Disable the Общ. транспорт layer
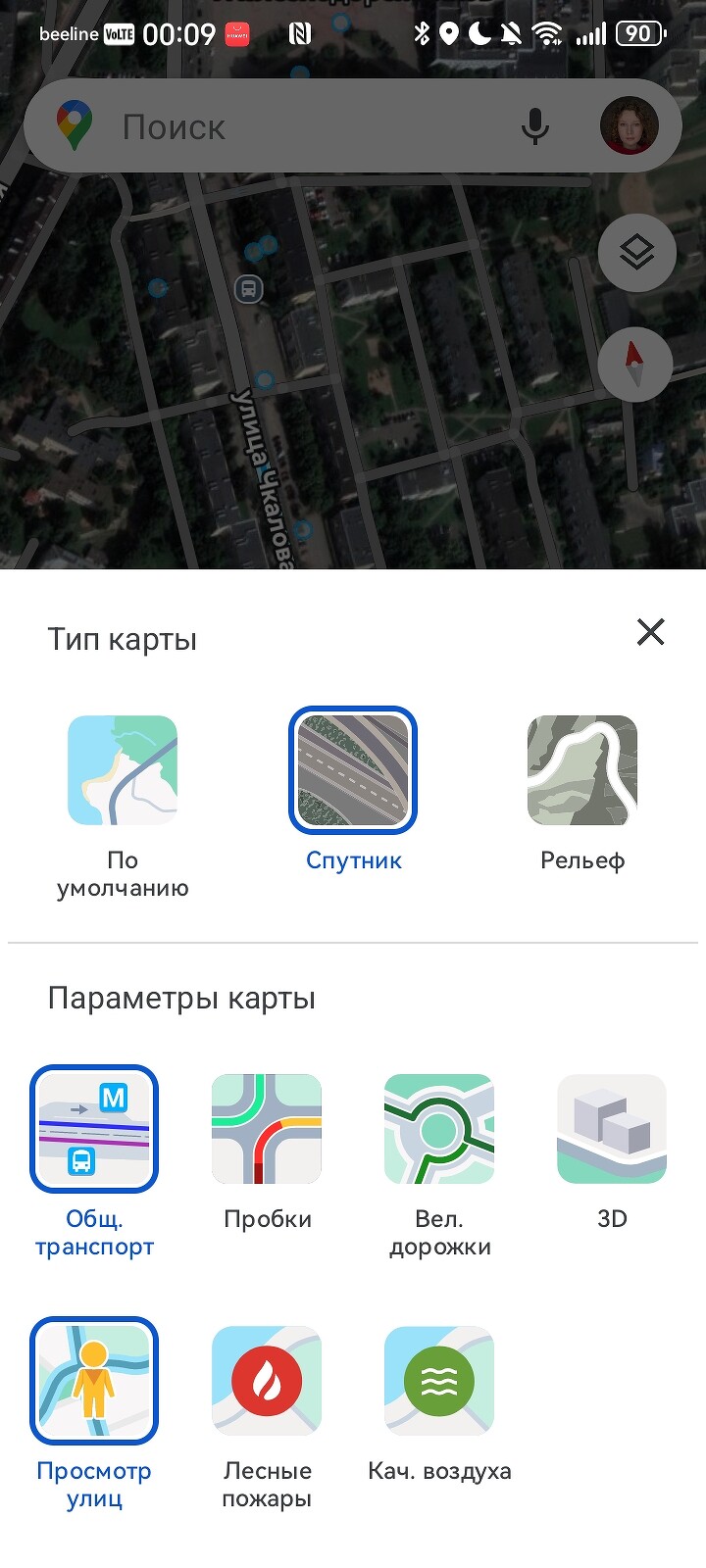 click(x=94, y=1129)
